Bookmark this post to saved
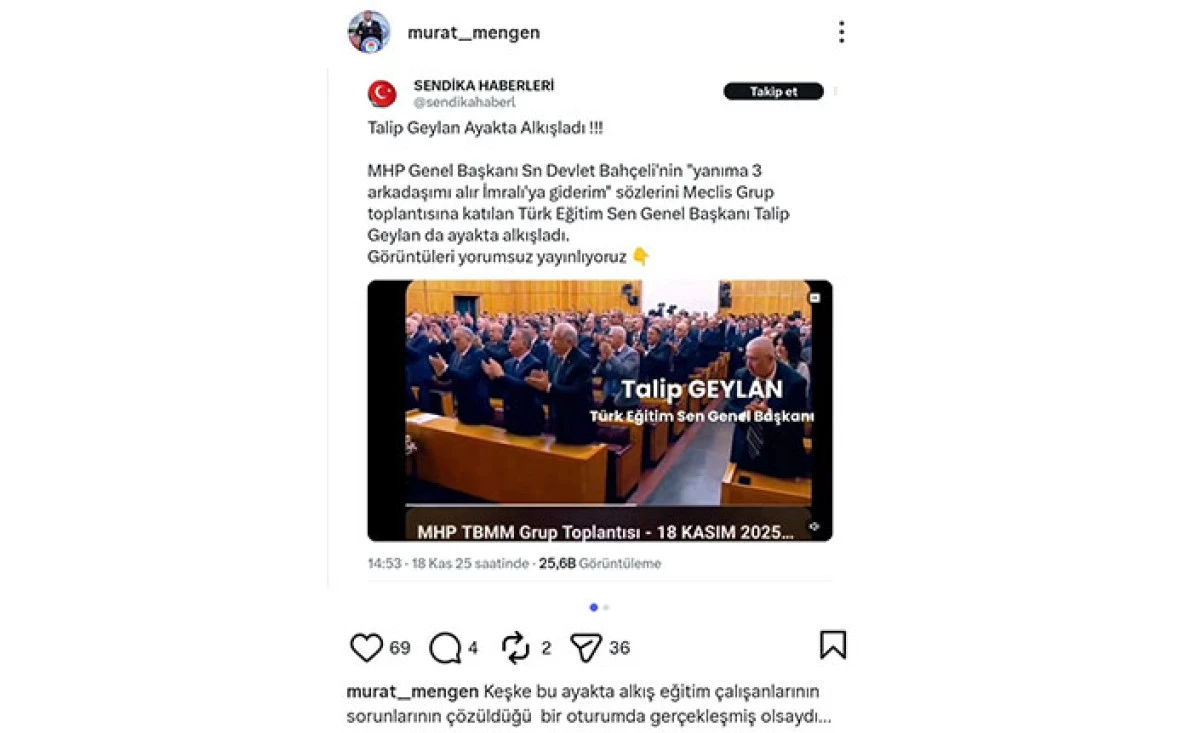The height and width of the screenshot is (733, 1200). pyautogui.click(x=833, y=645)
